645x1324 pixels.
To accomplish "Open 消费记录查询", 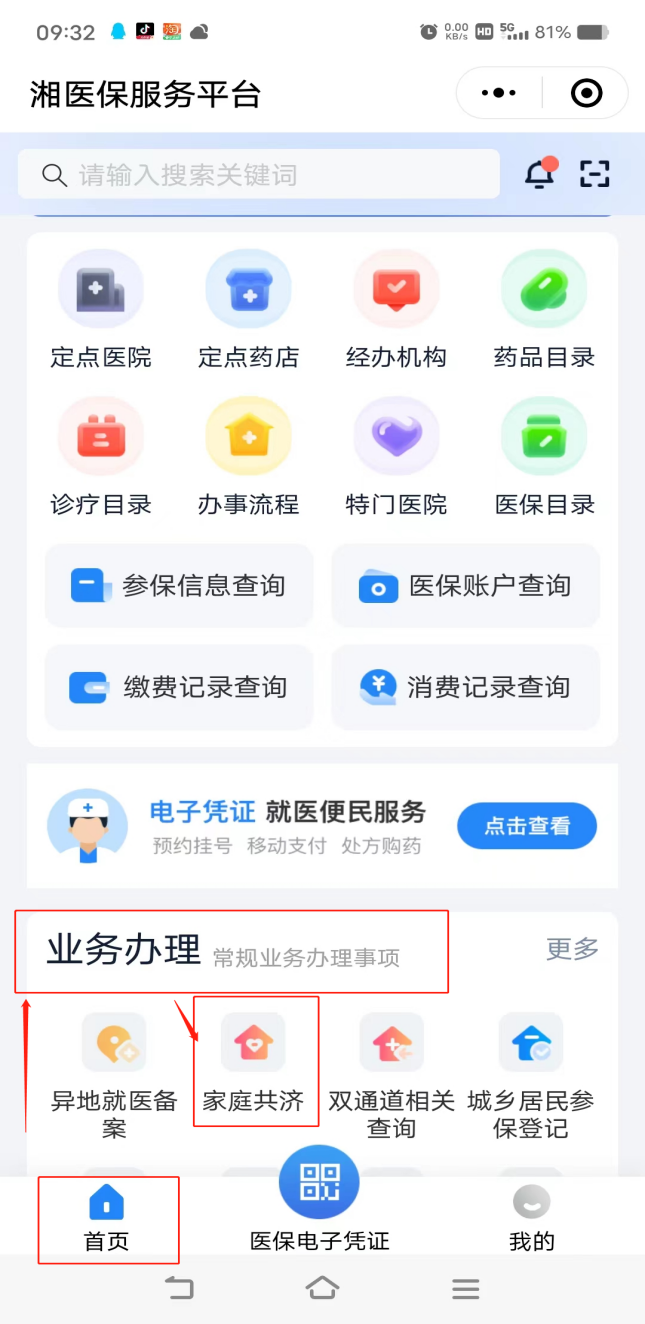I will click(466, 687).
